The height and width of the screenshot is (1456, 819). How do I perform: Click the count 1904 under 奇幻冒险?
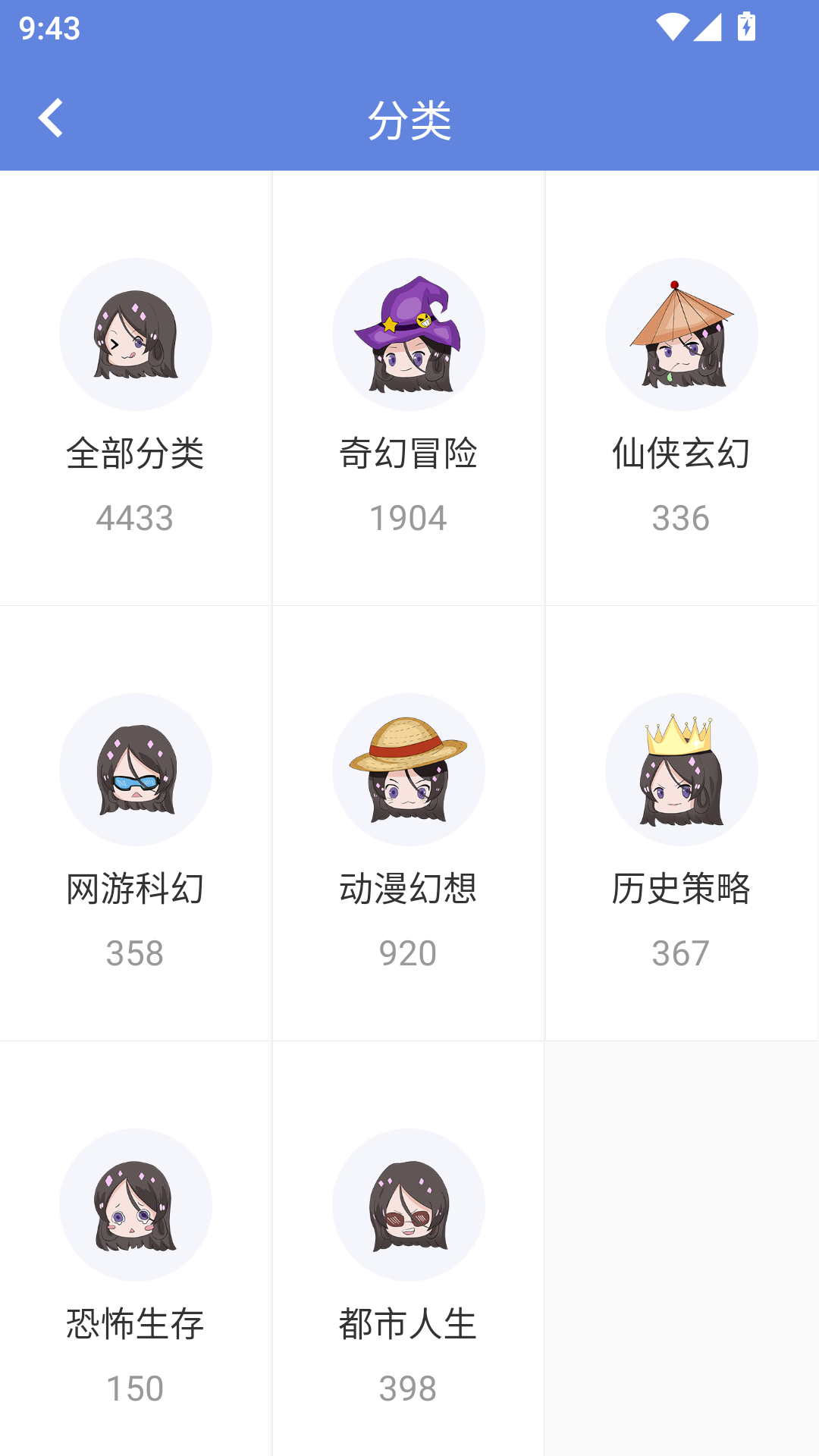[x=408, y=518]
